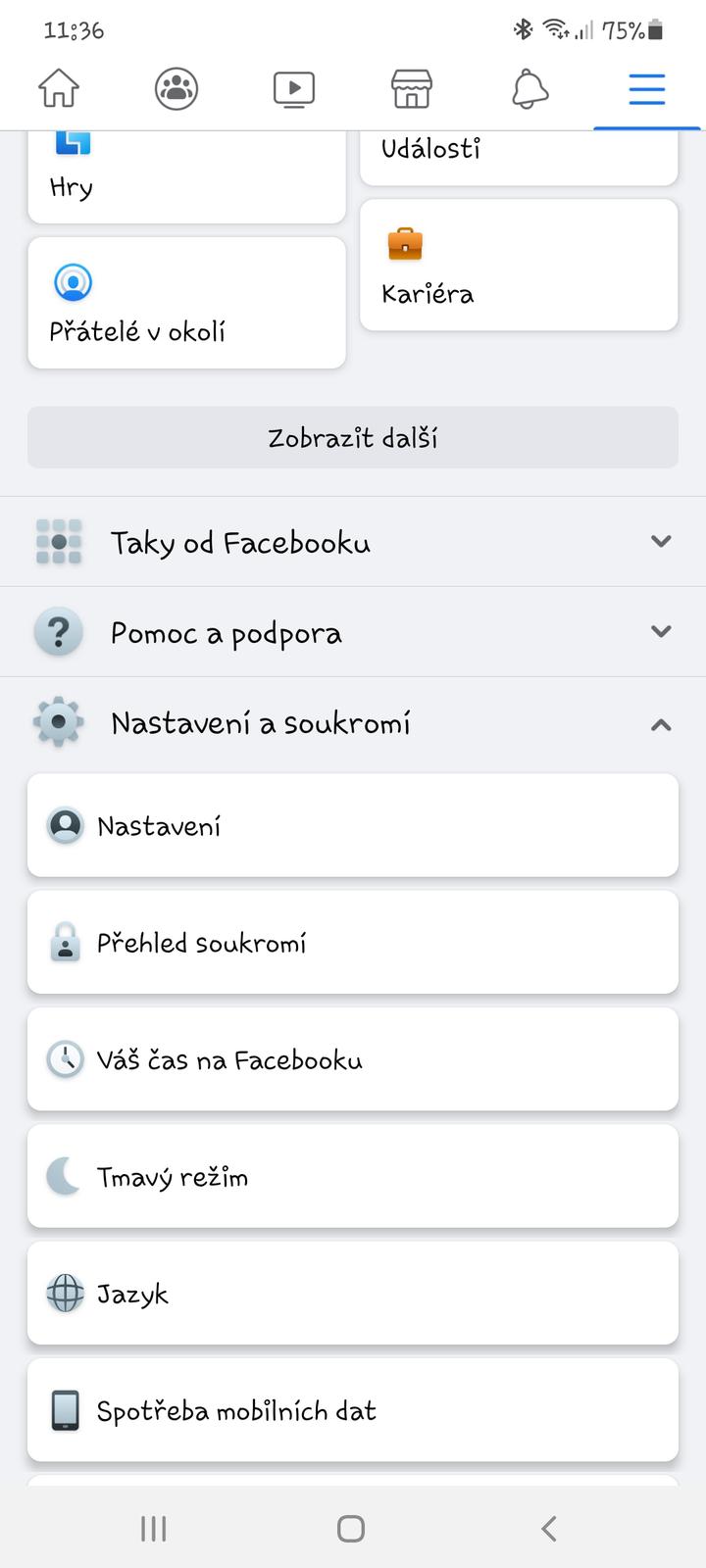Open the Jazyk language setting
Viewport: 706px width, 1568px height.
tap(353, 1294)
